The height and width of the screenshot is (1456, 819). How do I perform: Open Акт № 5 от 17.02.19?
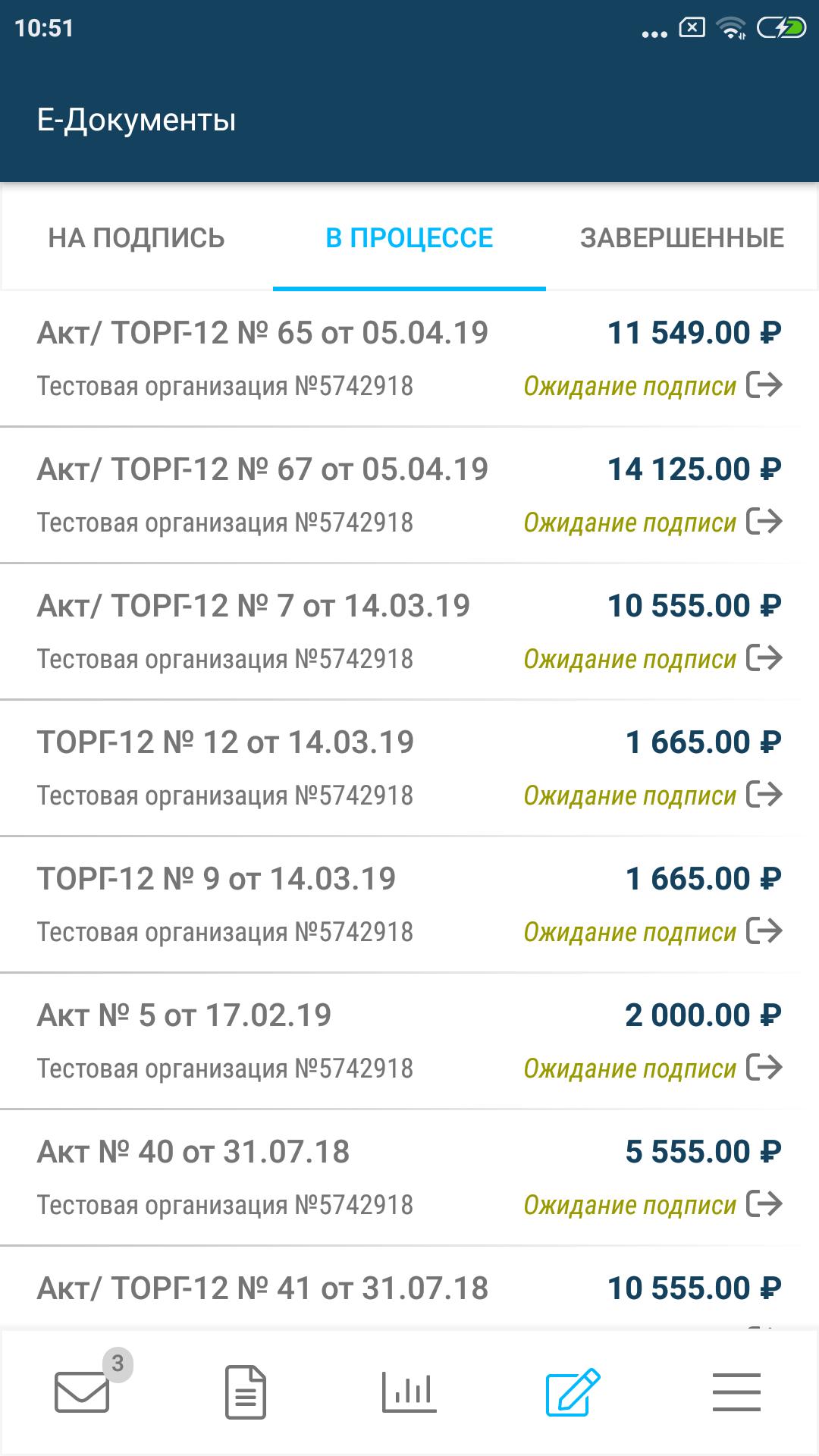(409, 1041)
